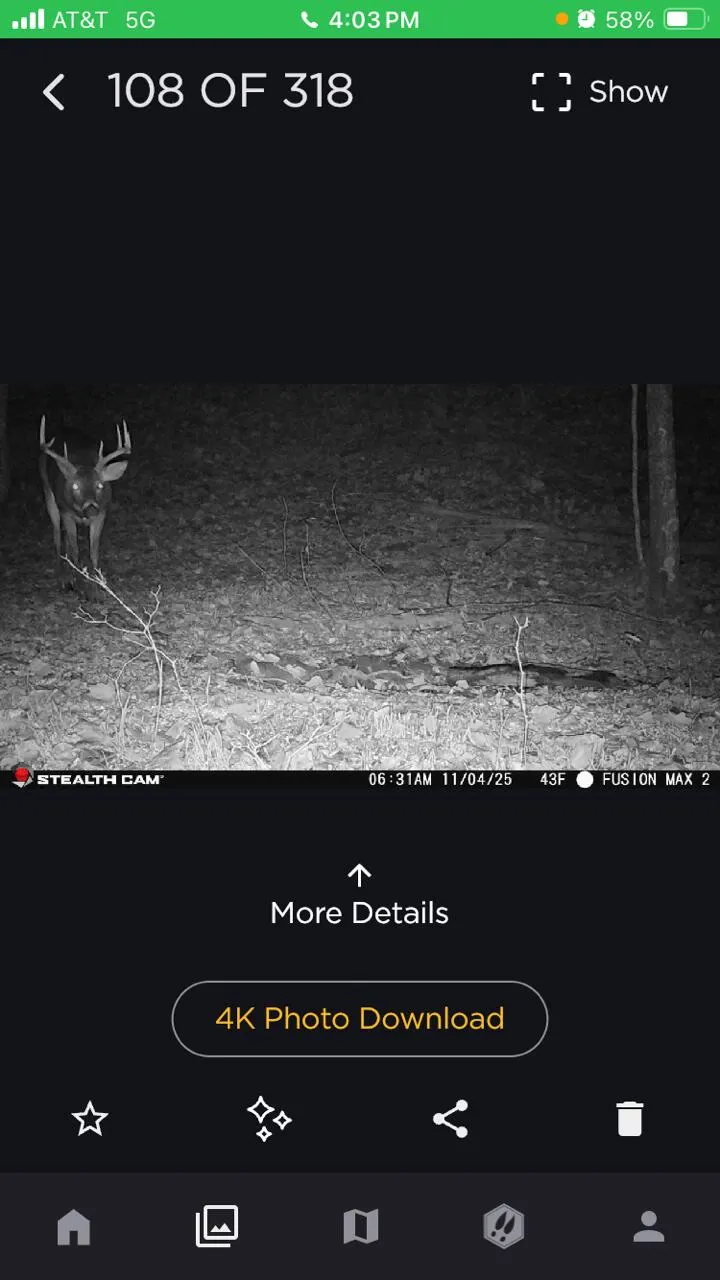The width and height of the screenshot is (720, 1280).
Task: Go back from the photo viewer
Action: click(x=54, y=93)
